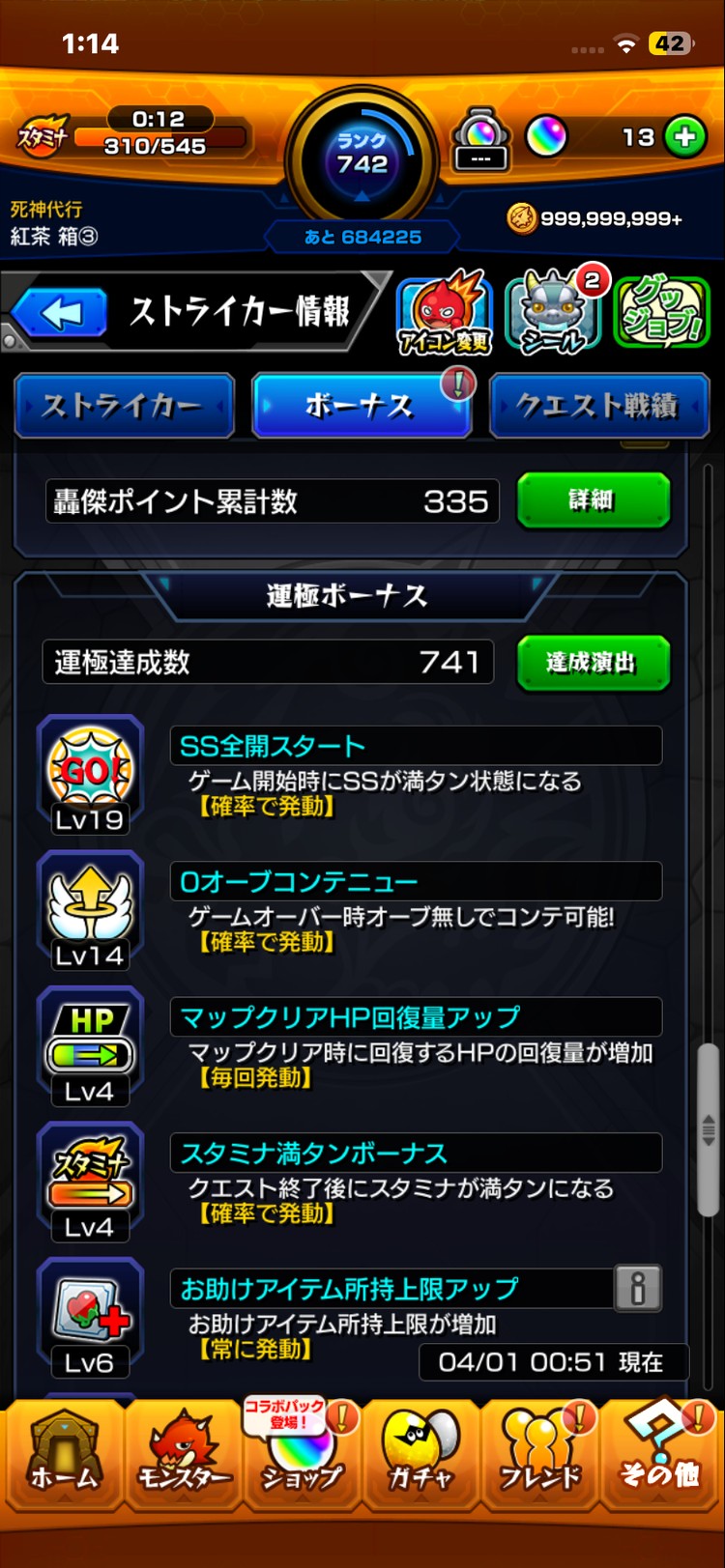Tap the グッジョブ! icon

pos(661,311)
